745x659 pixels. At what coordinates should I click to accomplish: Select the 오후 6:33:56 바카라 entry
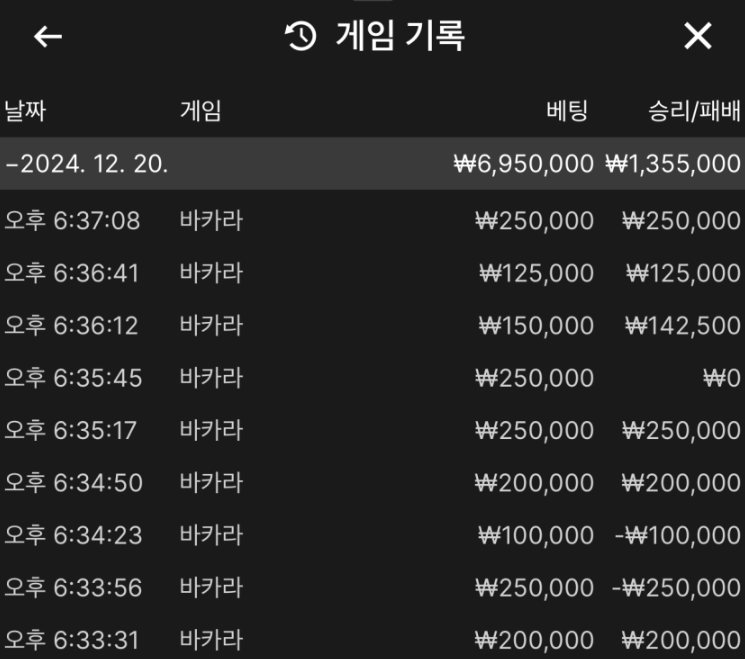[372, 588]
